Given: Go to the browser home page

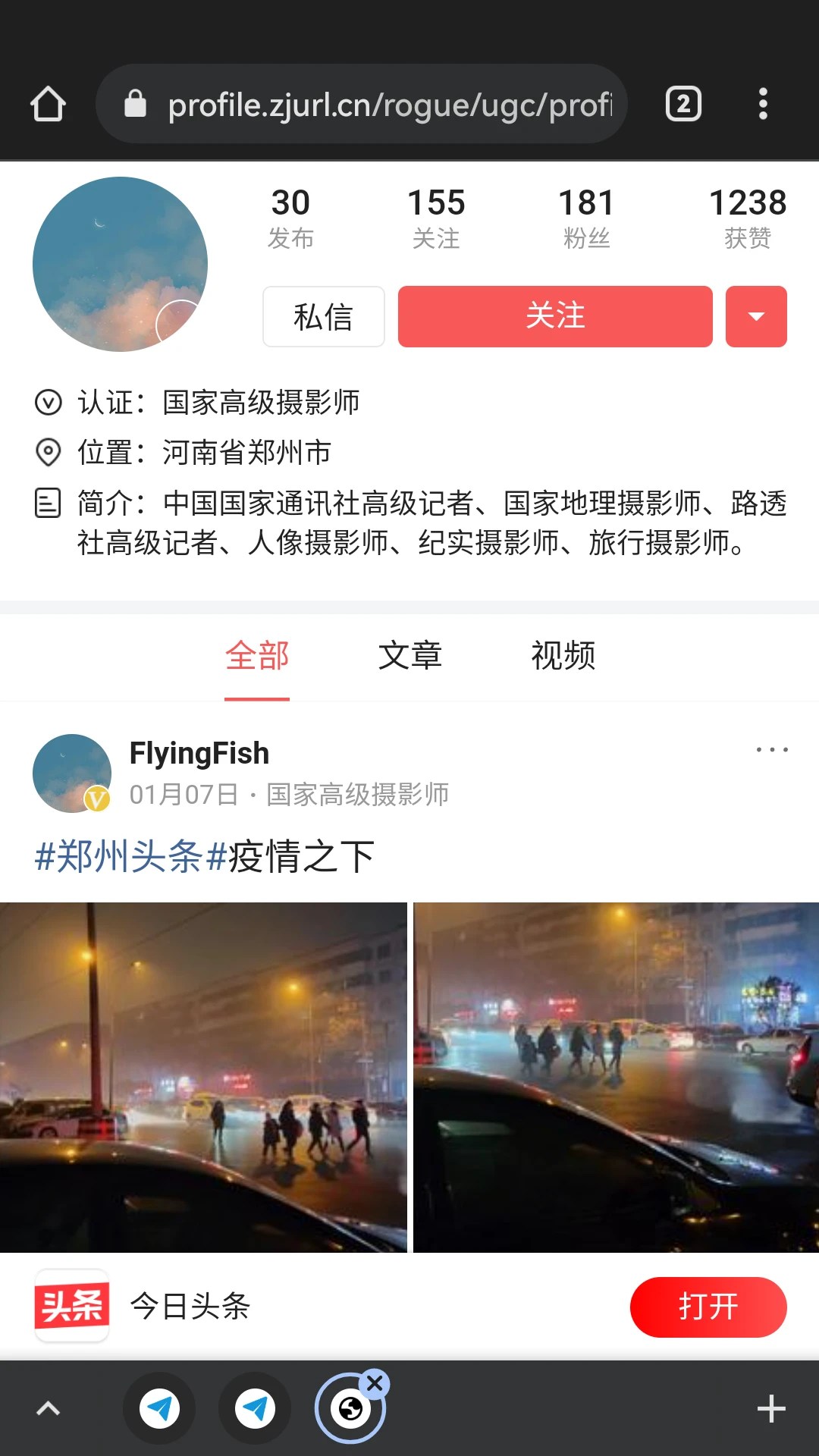Looking at the screenshot, I should point(48,104).
